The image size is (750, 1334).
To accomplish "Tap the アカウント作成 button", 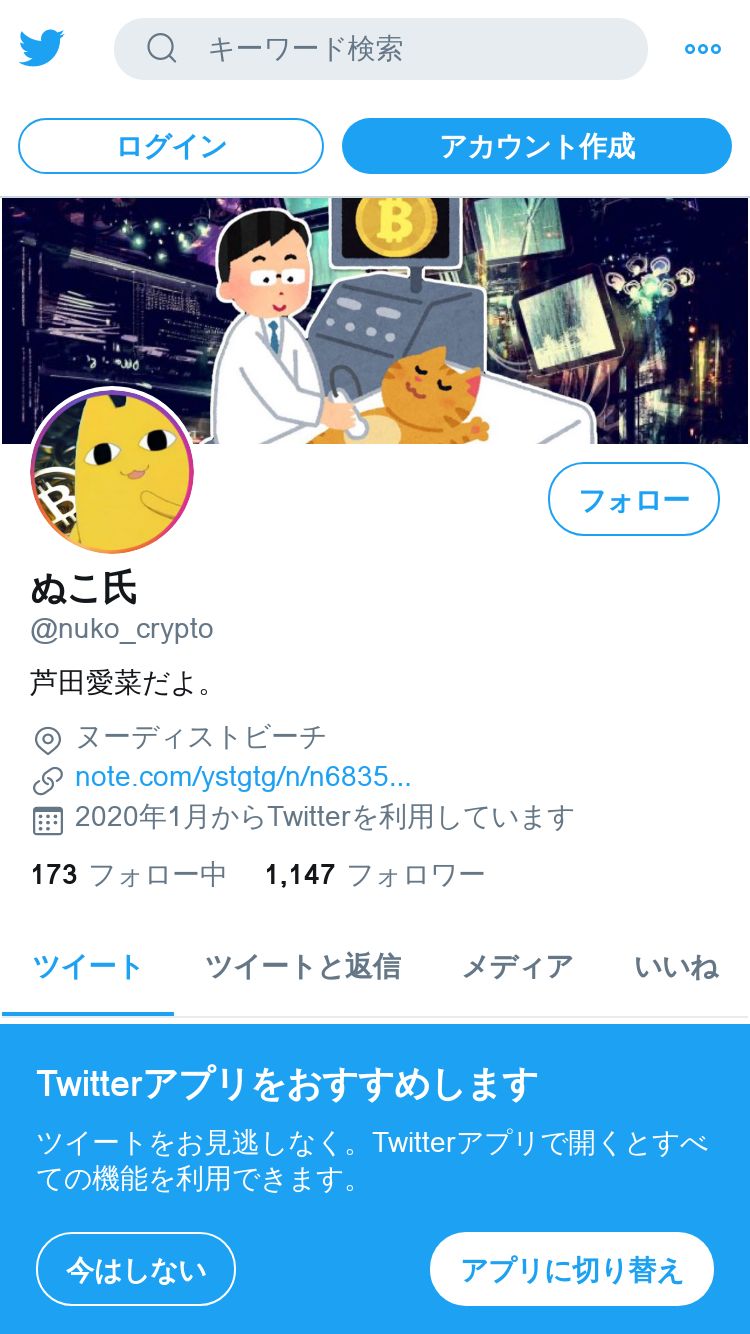I will point(537,146).
